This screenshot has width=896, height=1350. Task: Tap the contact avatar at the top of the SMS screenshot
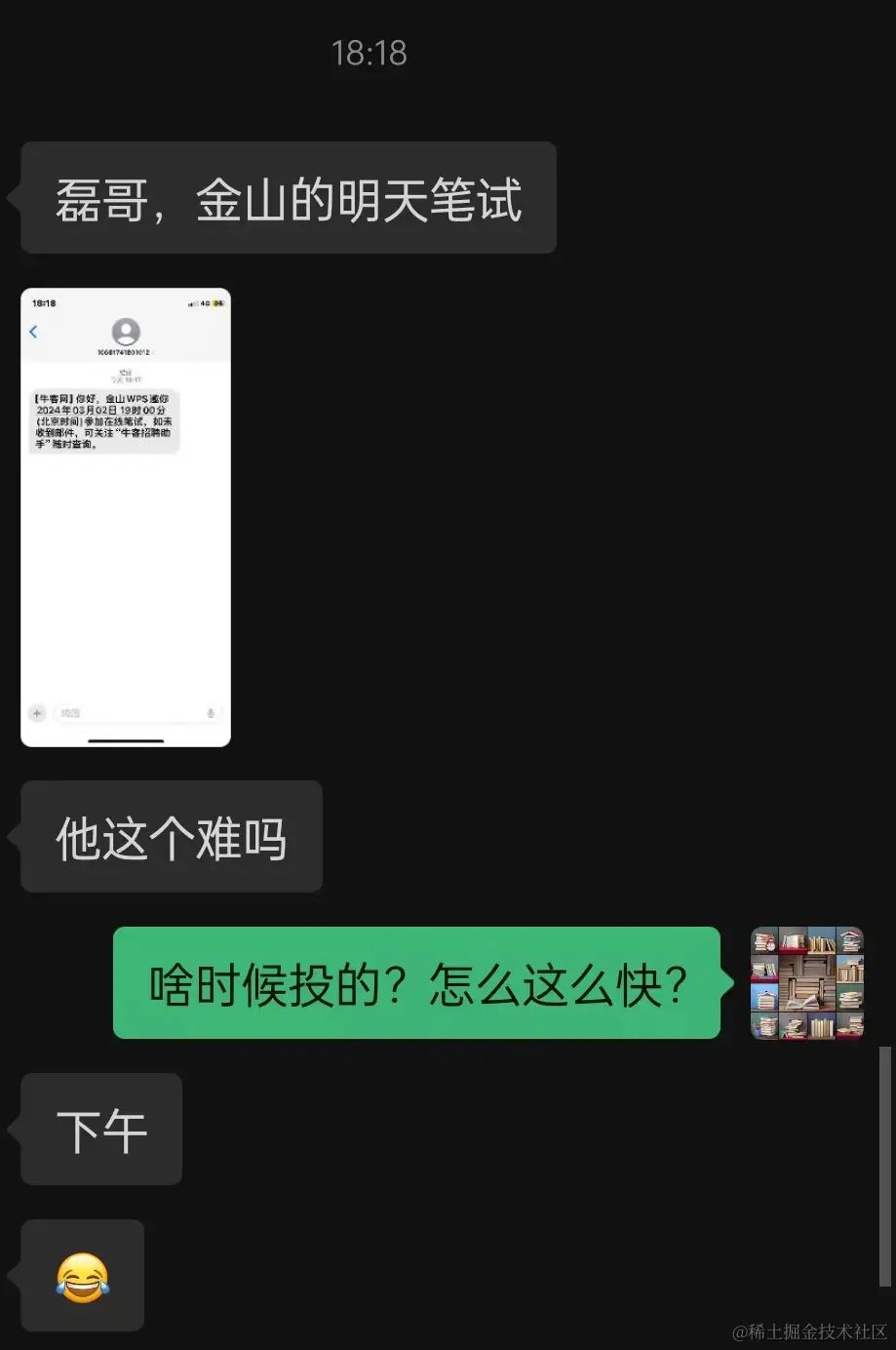coord(125,331)
